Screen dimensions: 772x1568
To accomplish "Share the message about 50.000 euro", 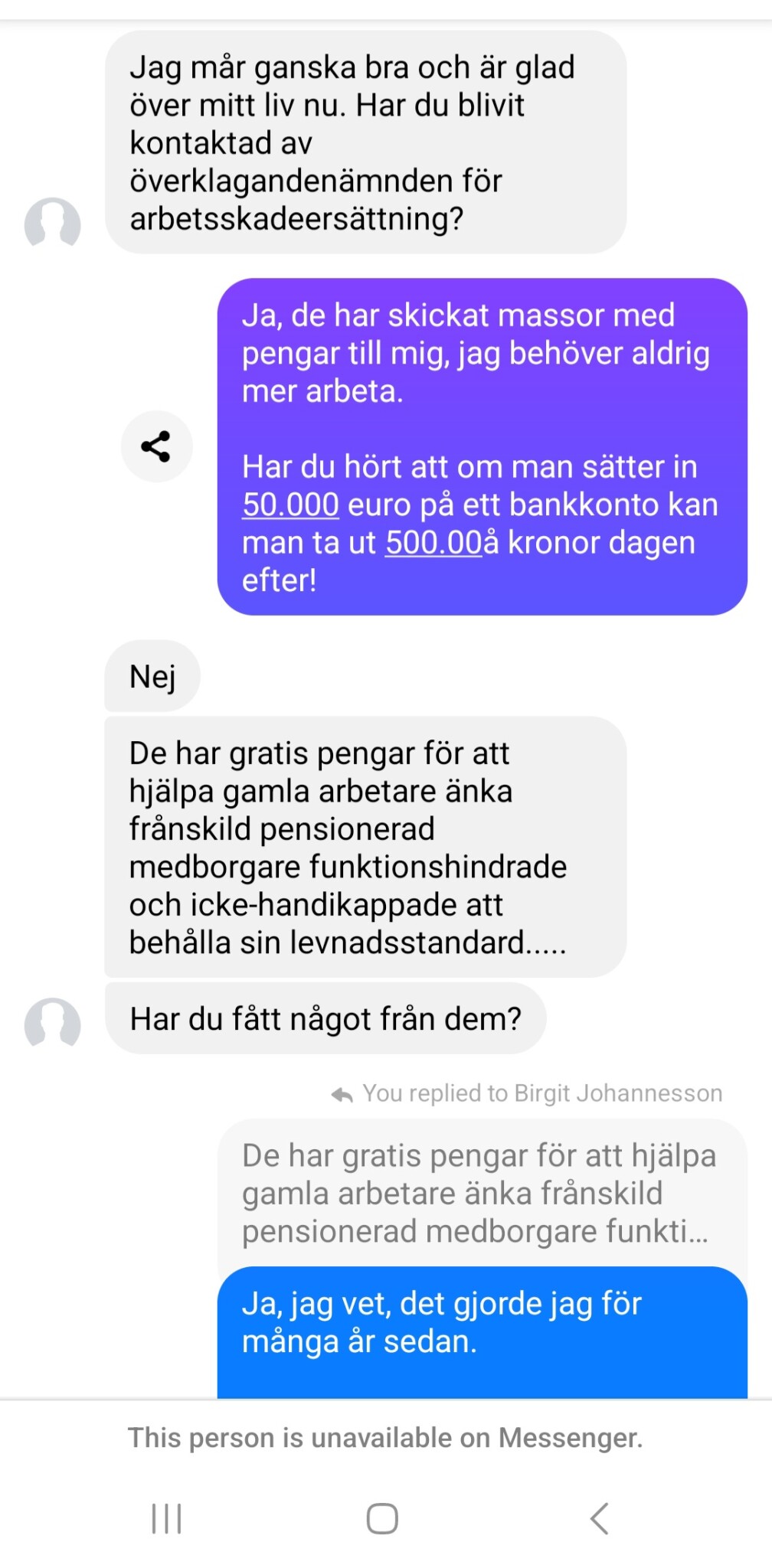I will 156,446.
